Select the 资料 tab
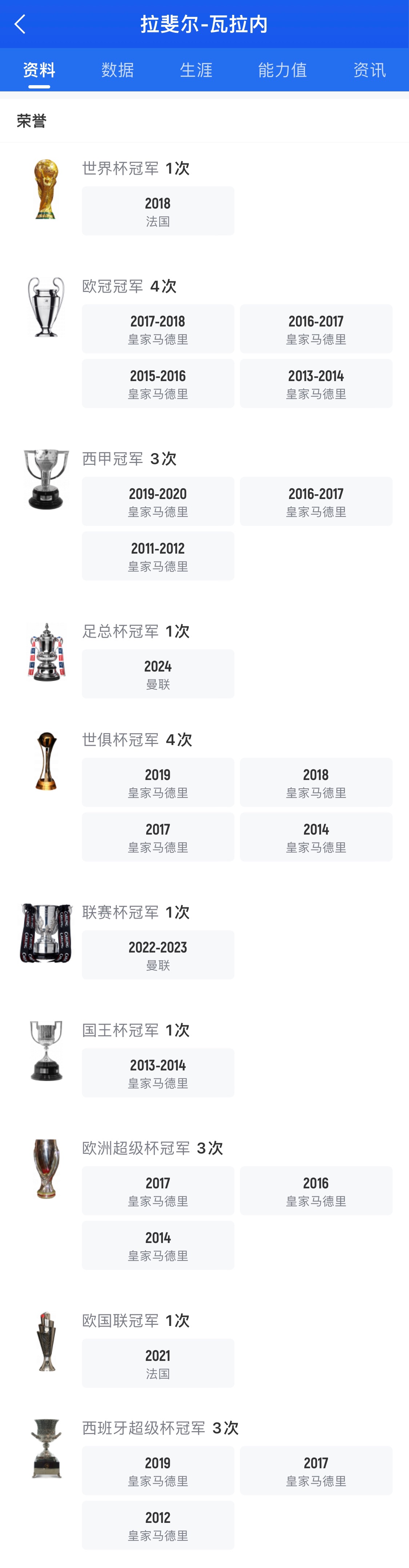Screen dimensions: 409x1568 pyautogui.click(x=39, y=70)
